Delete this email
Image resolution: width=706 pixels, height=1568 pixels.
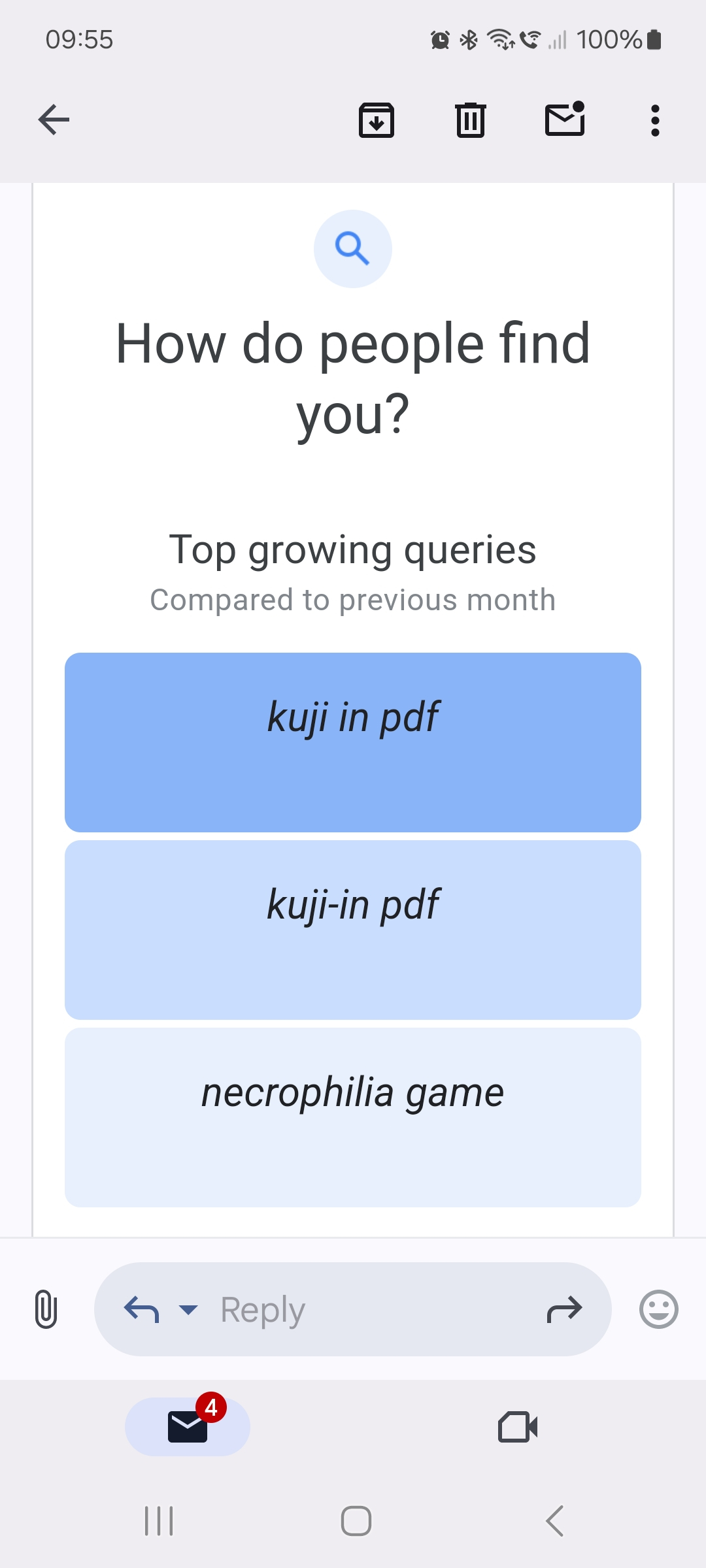click(470, 120)
